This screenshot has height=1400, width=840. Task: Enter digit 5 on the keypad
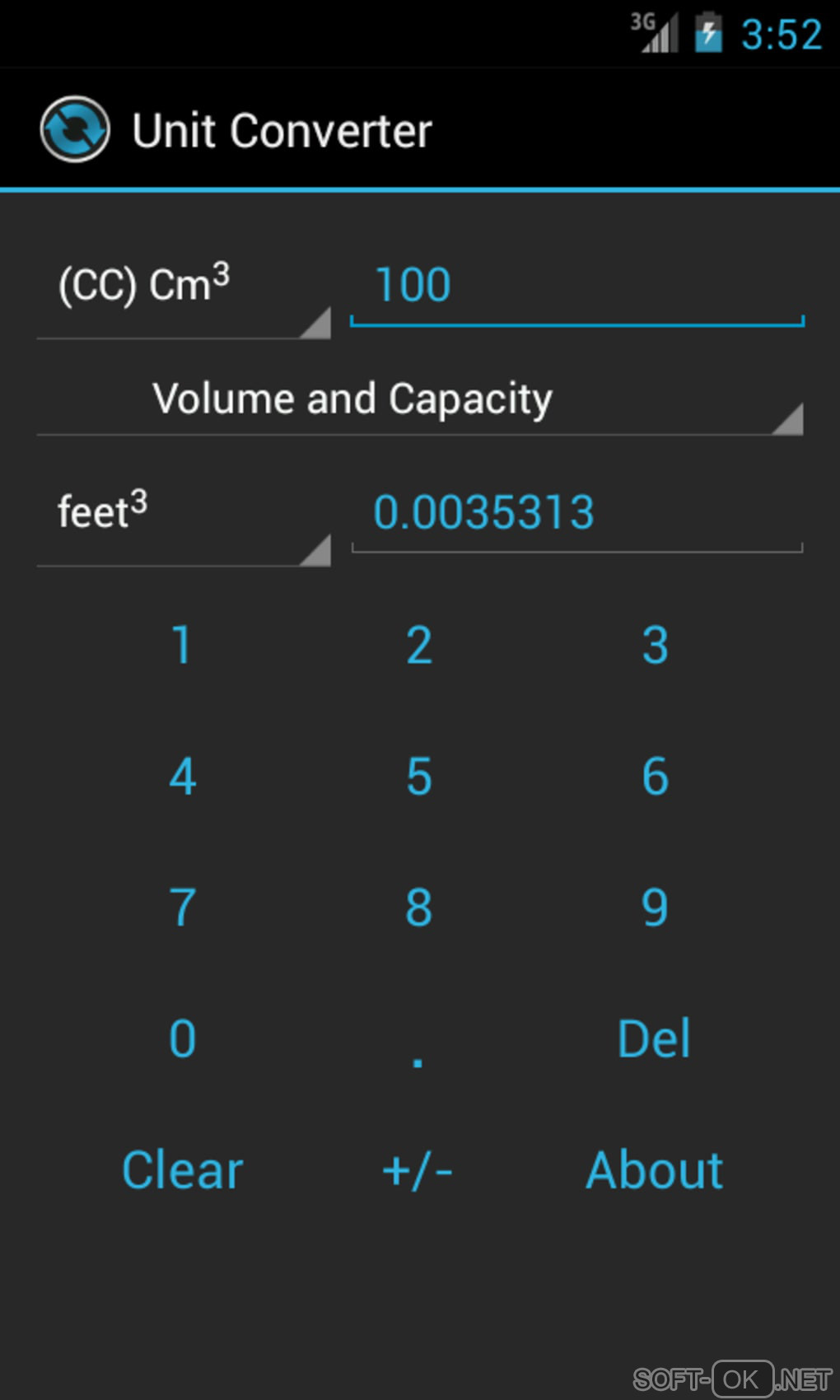coord(419,777)
